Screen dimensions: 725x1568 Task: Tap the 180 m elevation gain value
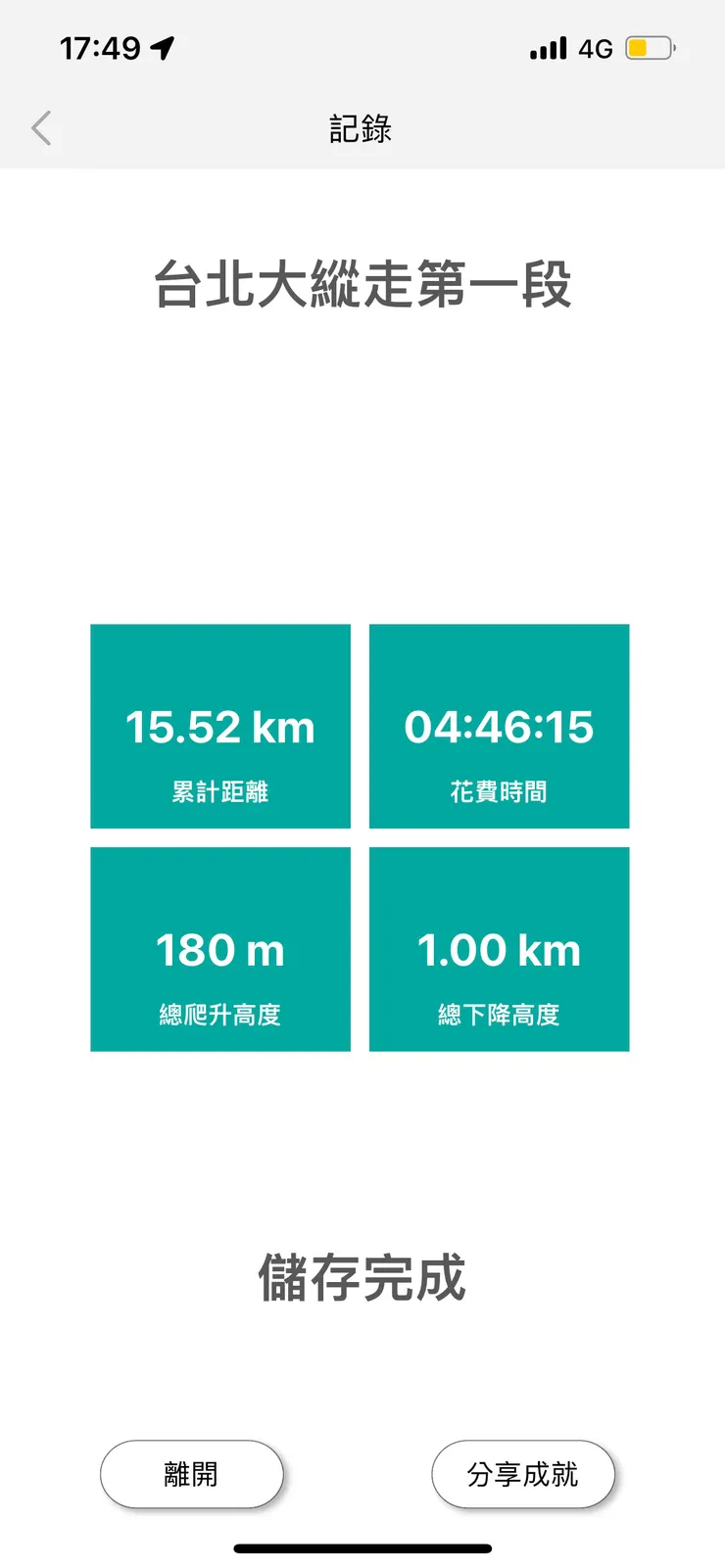coord(219,949)
